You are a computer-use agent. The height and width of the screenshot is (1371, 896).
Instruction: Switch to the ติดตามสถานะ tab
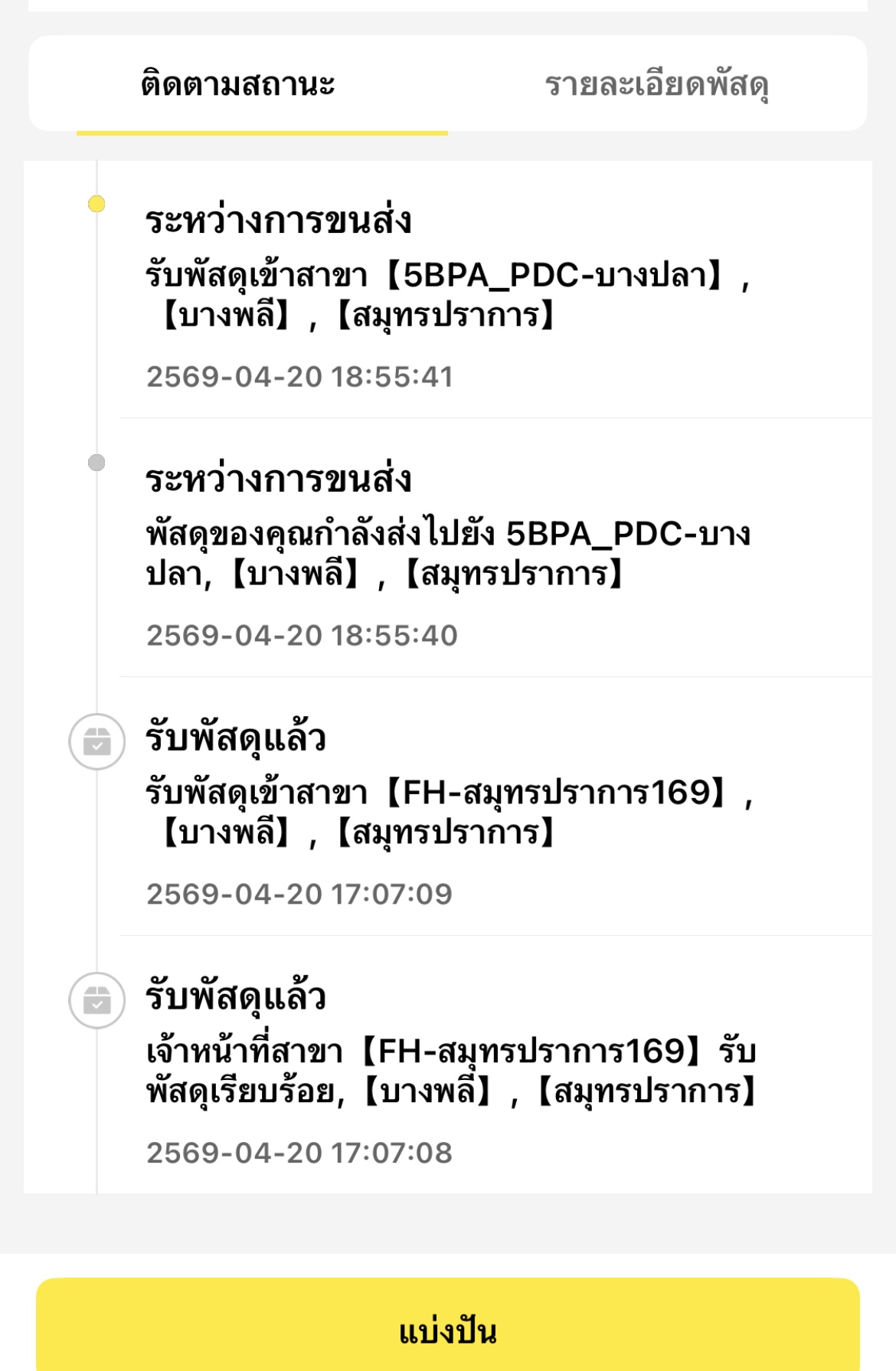238,84
